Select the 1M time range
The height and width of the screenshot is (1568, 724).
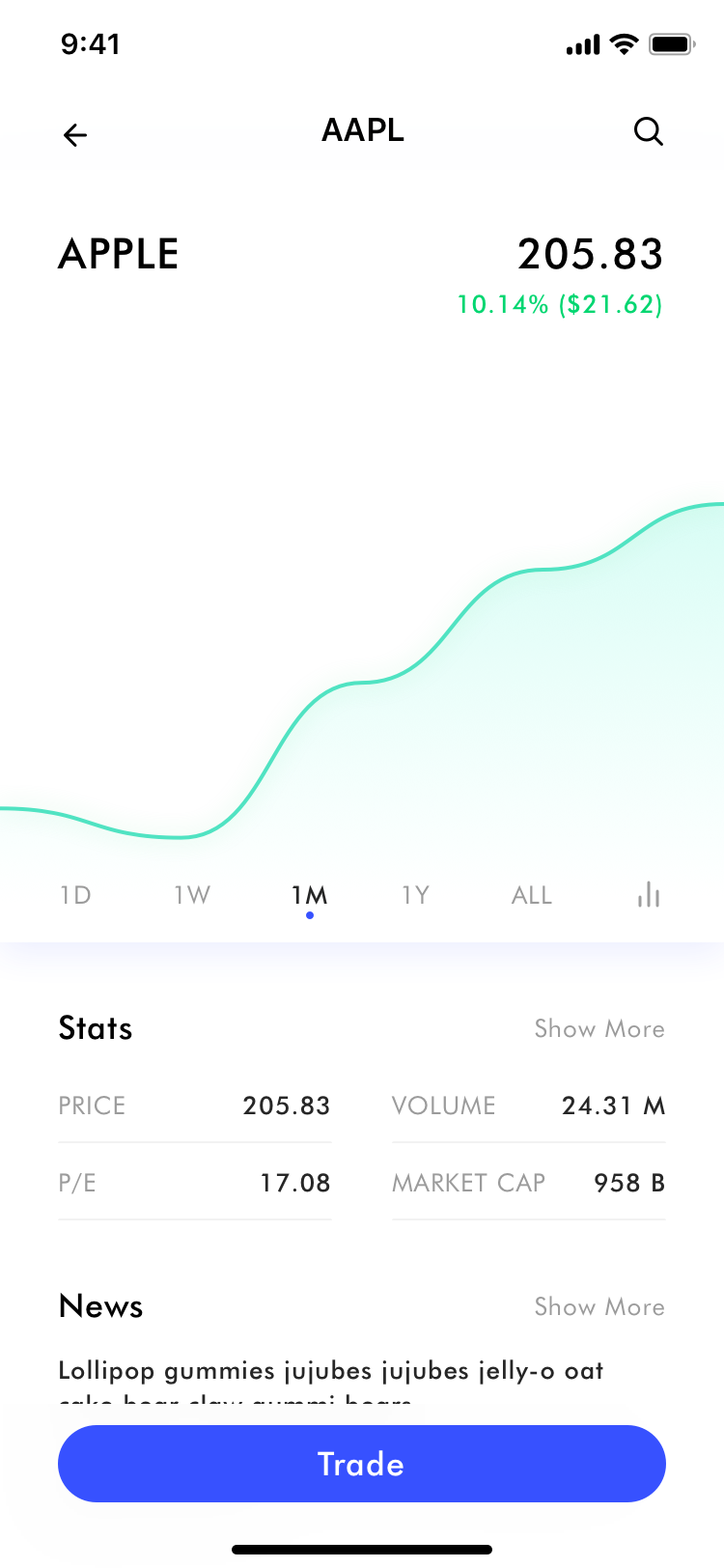coord(309,895)
